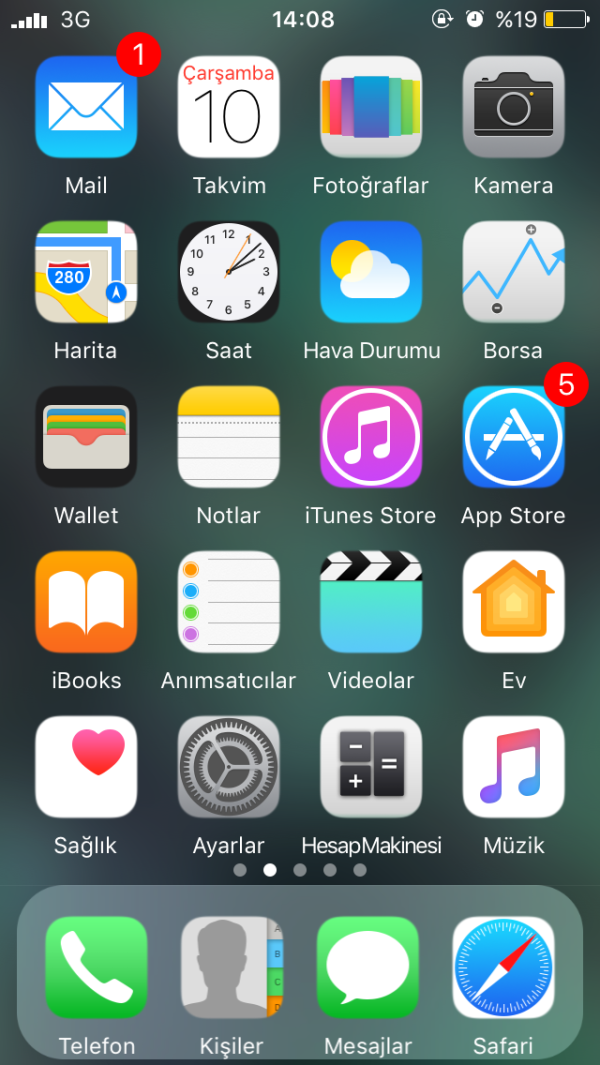Launch the Kamera app
600x1065 pixels.
(513, 107)
